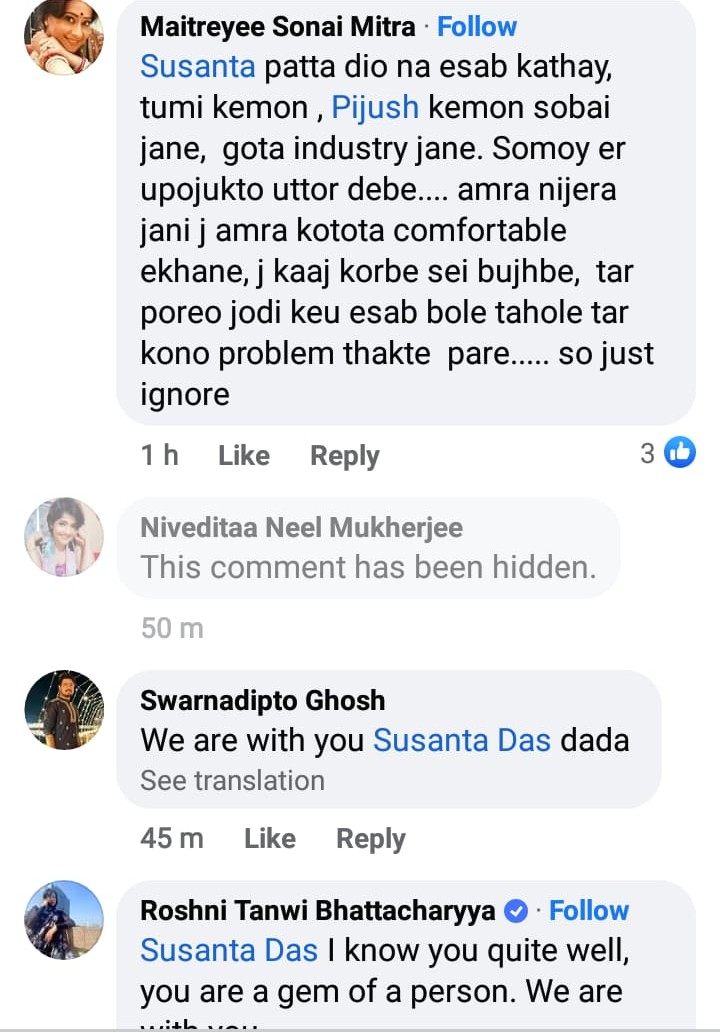See translation of Swarnadipto Ghosh's comment
The image size is (720, 1033).
coord(232,780)
